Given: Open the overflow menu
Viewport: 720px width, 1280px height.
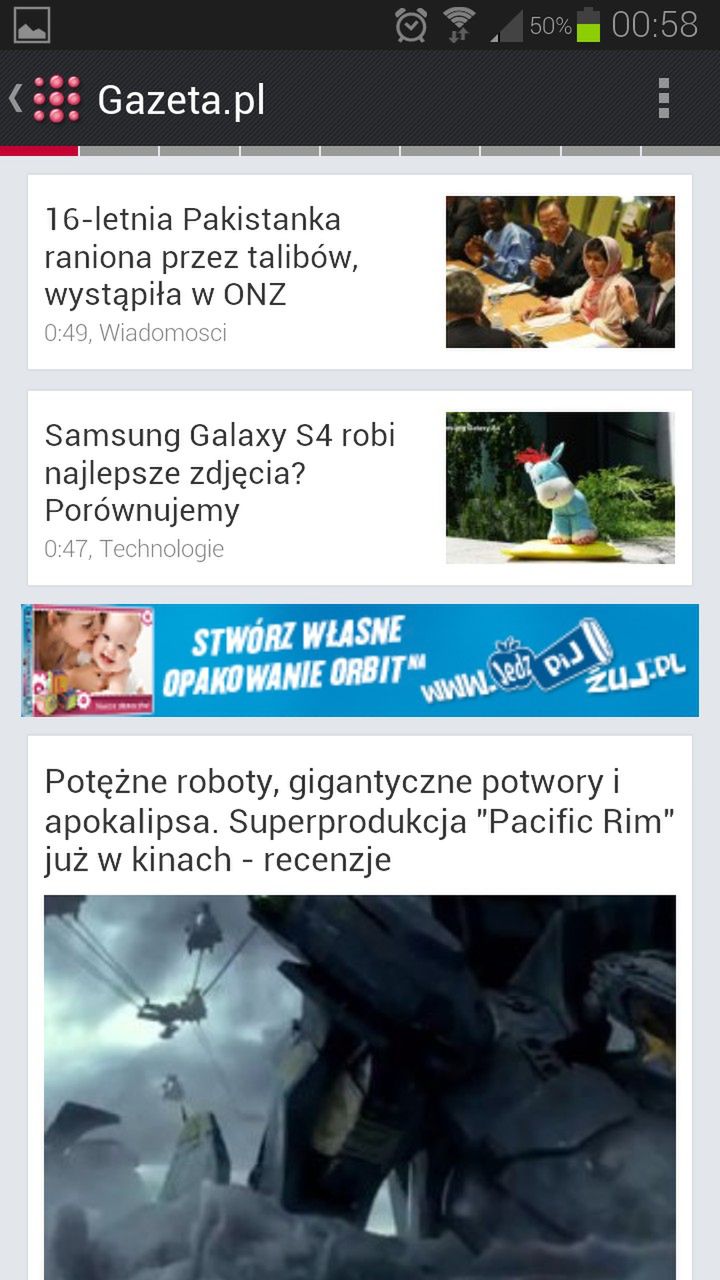Looking at the screenshot, I should 663,99.
